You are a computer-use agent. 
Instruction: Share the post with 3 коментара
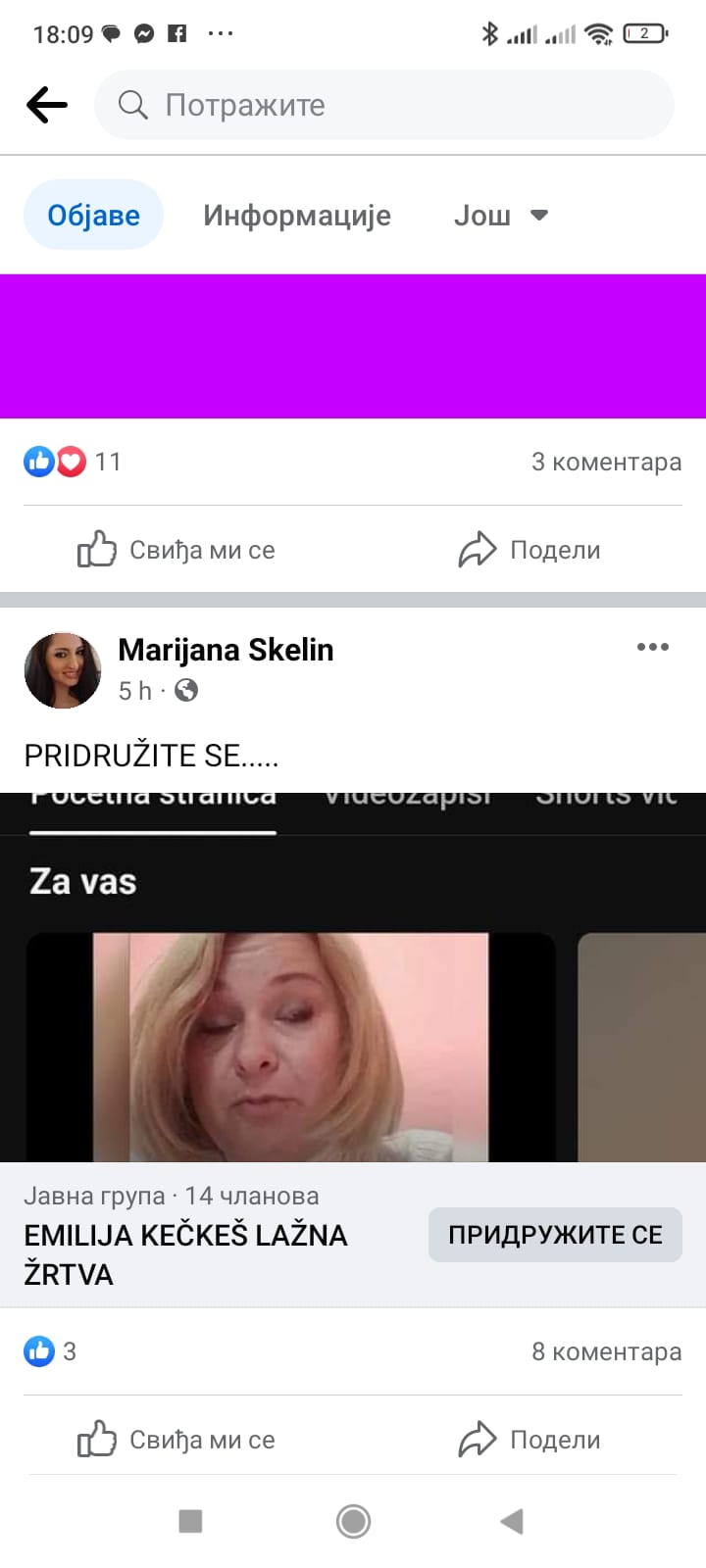pyautogui.click(x=529, y=550)
